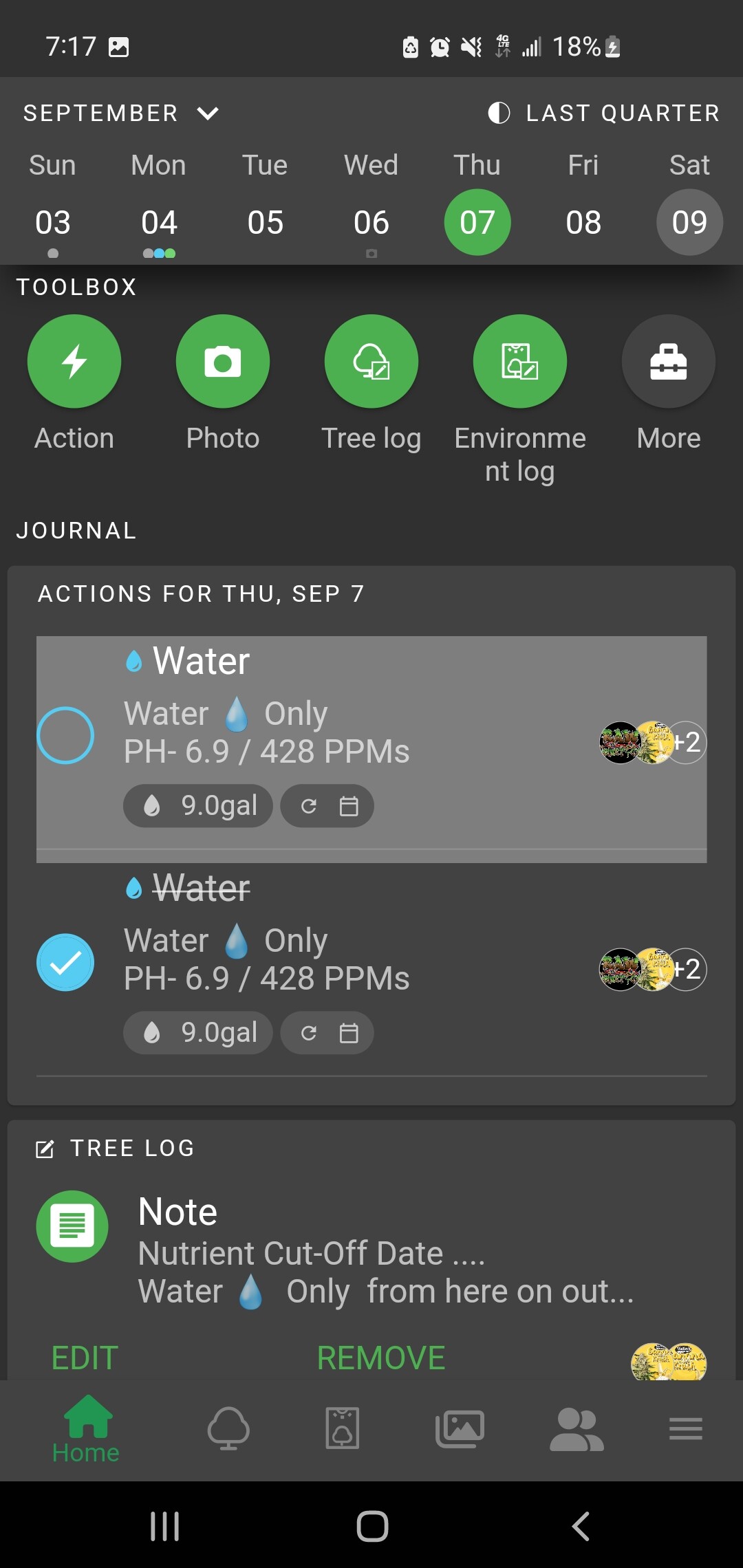The height and width of the screenshot is (1568, 743).
Task: Remove the Nutrient Cut-Off note
Action: [381, 1358]
